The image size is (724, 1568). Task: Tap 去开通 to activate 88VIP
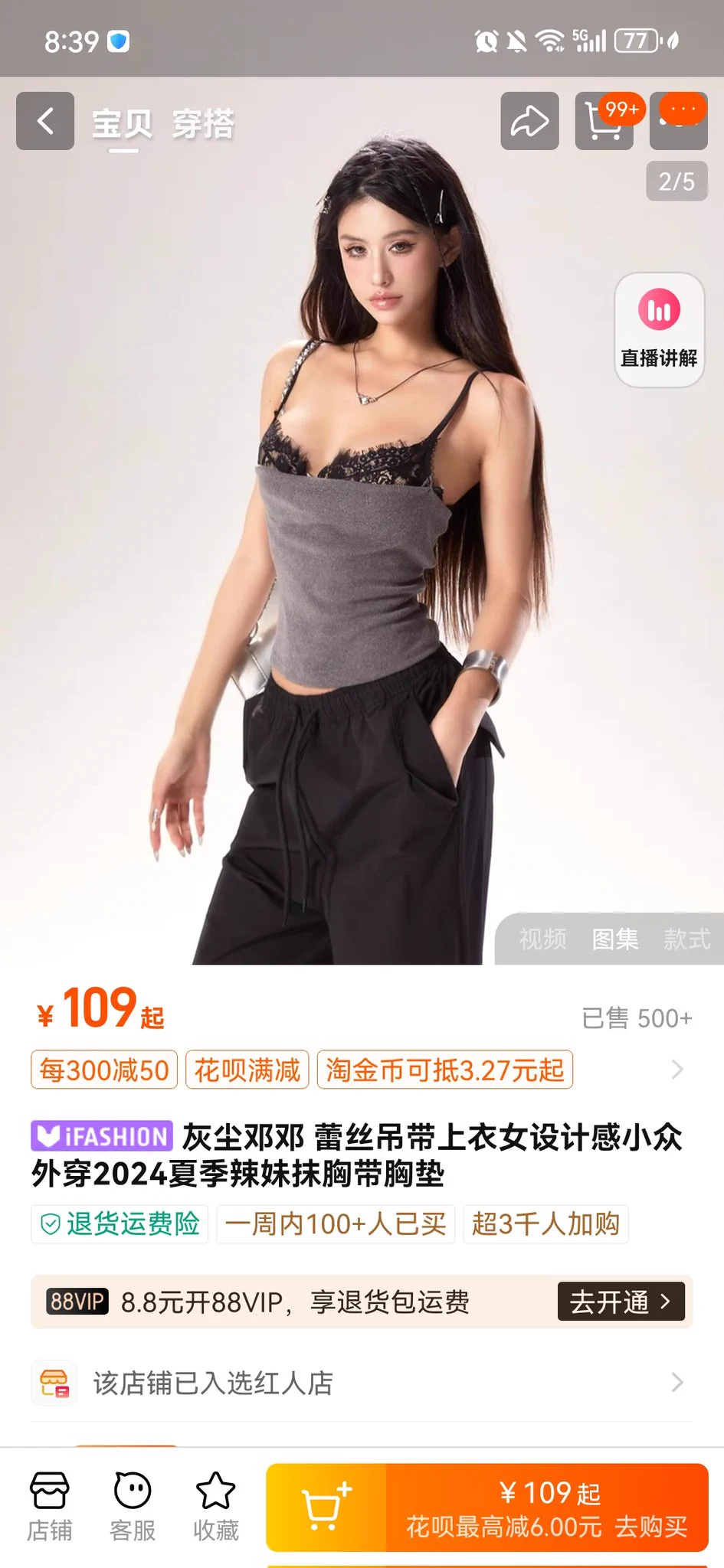click(621, 1302)
